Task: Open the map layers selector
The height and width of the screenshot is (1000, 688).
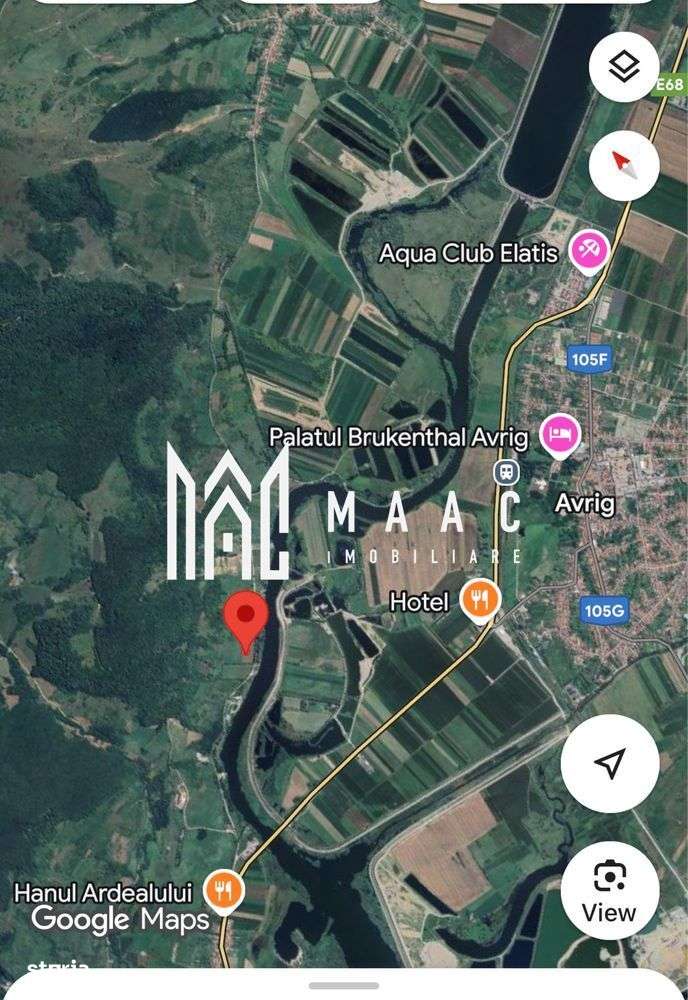Action: point(624,68)
